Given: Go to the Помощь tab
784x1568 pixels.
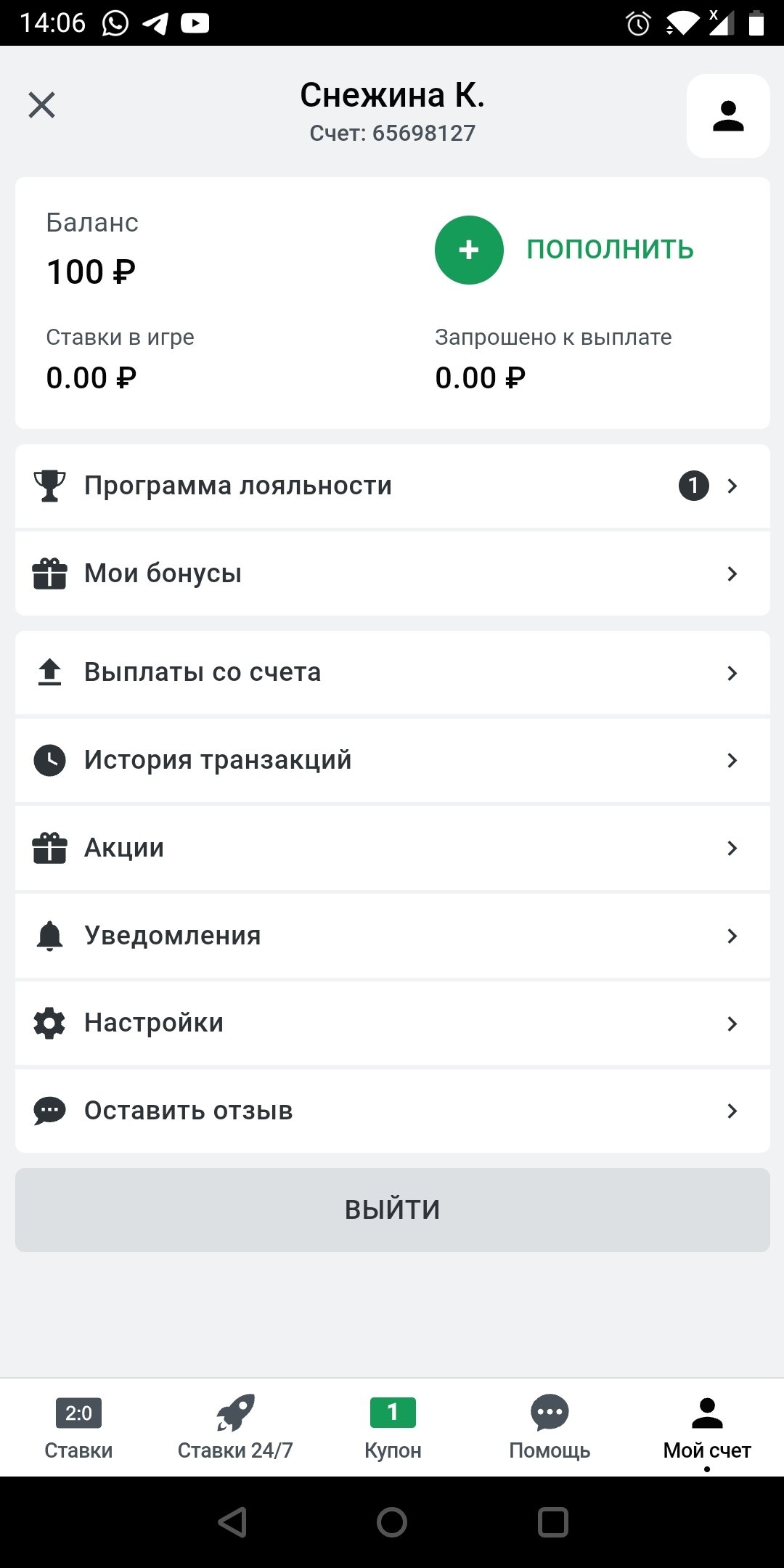Looking at the screenshot, I should (x=550, y=1427).
